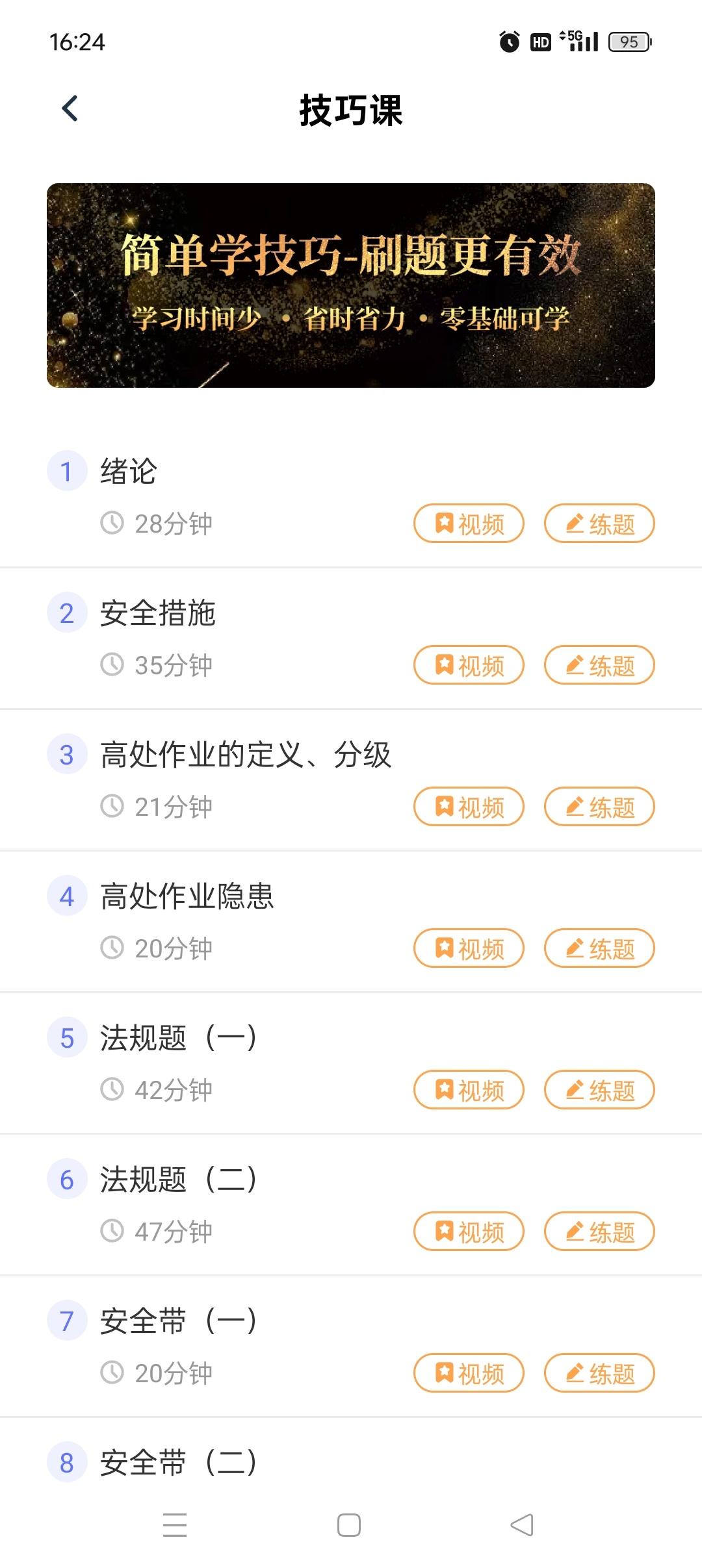The image size is (702, 1568).
Task: Open the 视频 for 高处作业隐患
Action: 469,948
